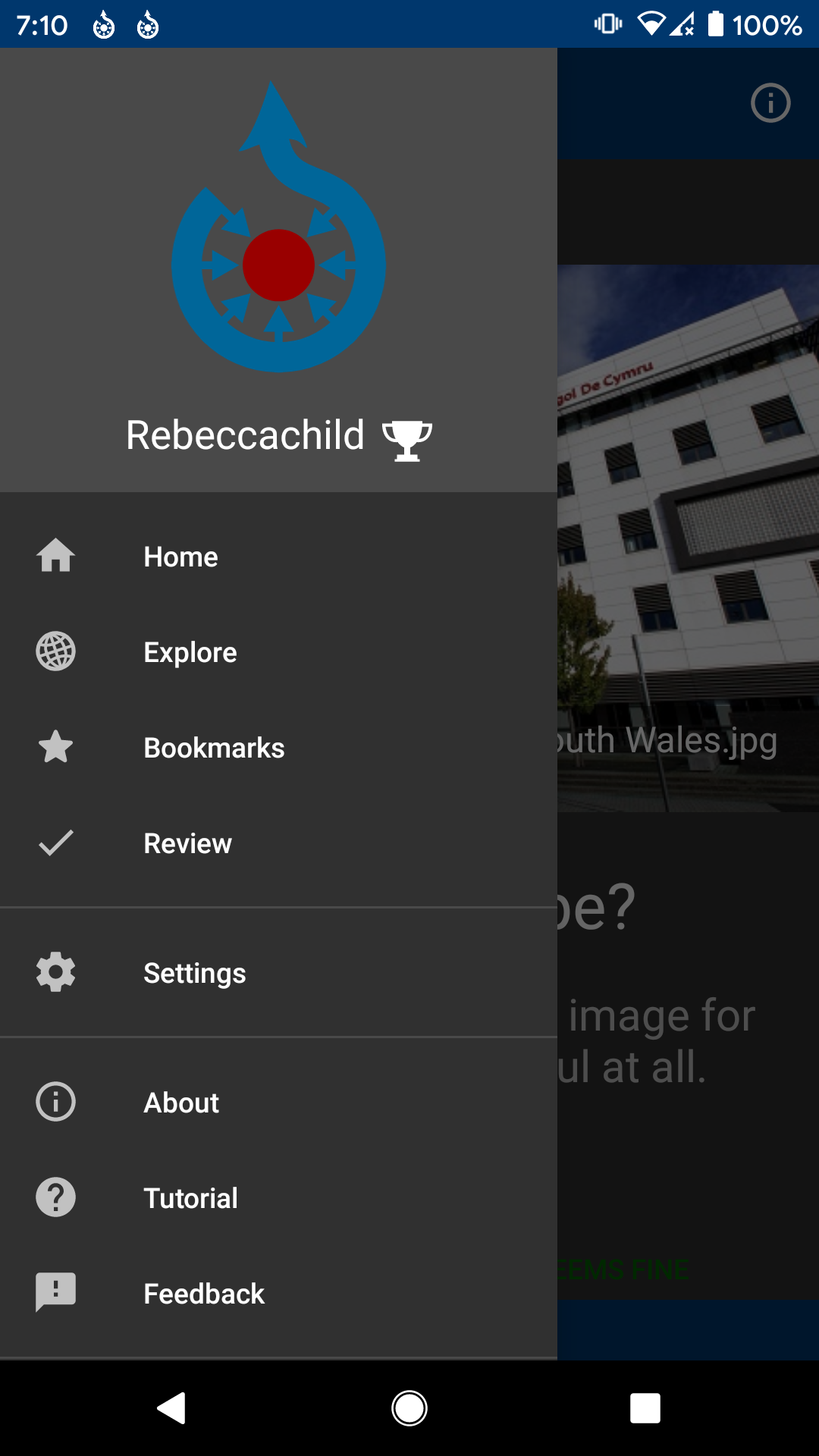The height and width of the screenshot is (1456, 819).
Task: Open the About page
Action: (181, 1103)
